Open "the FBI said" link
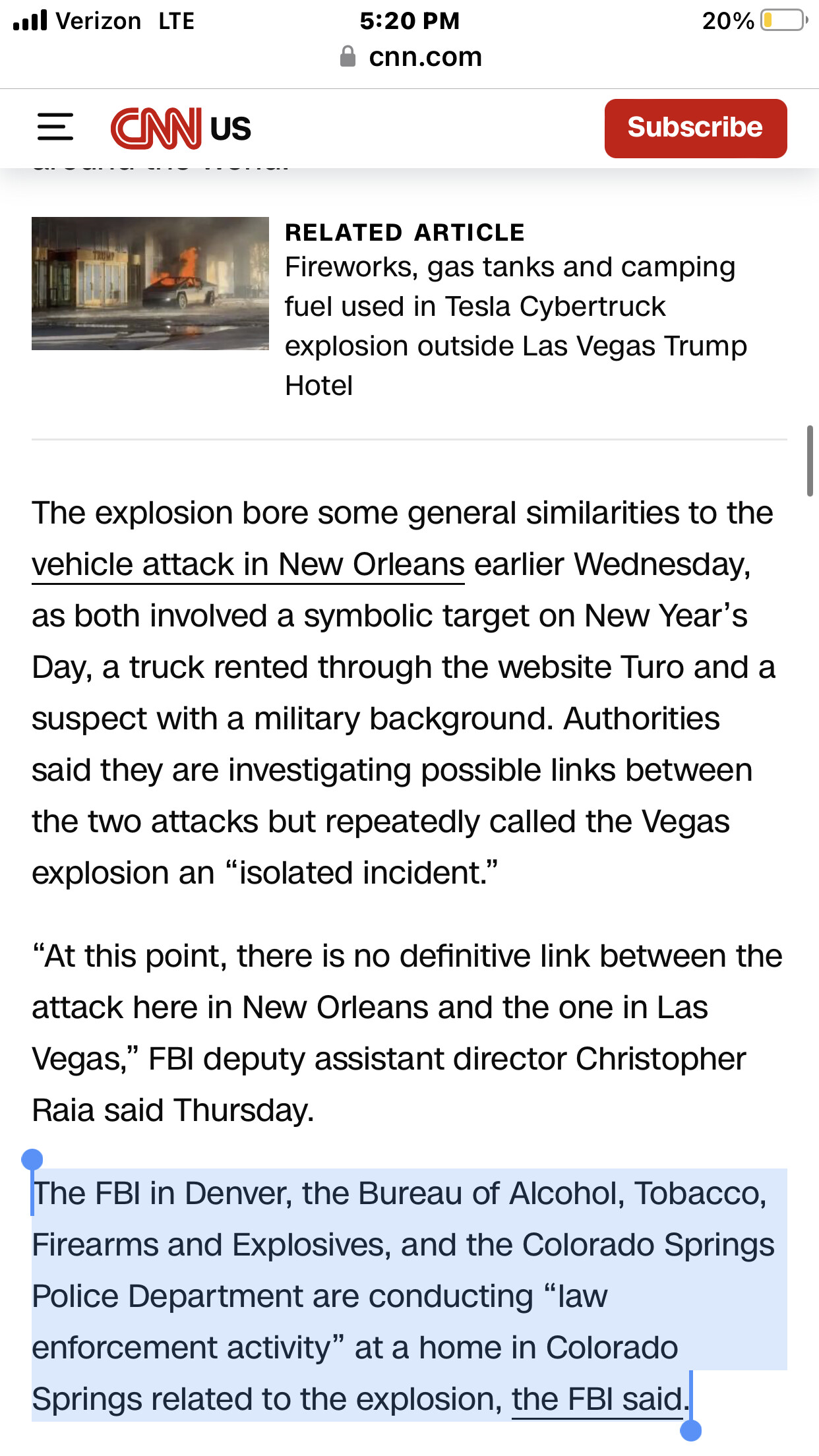Viewport: 819px width, 1456px height. click(597, 1399)
